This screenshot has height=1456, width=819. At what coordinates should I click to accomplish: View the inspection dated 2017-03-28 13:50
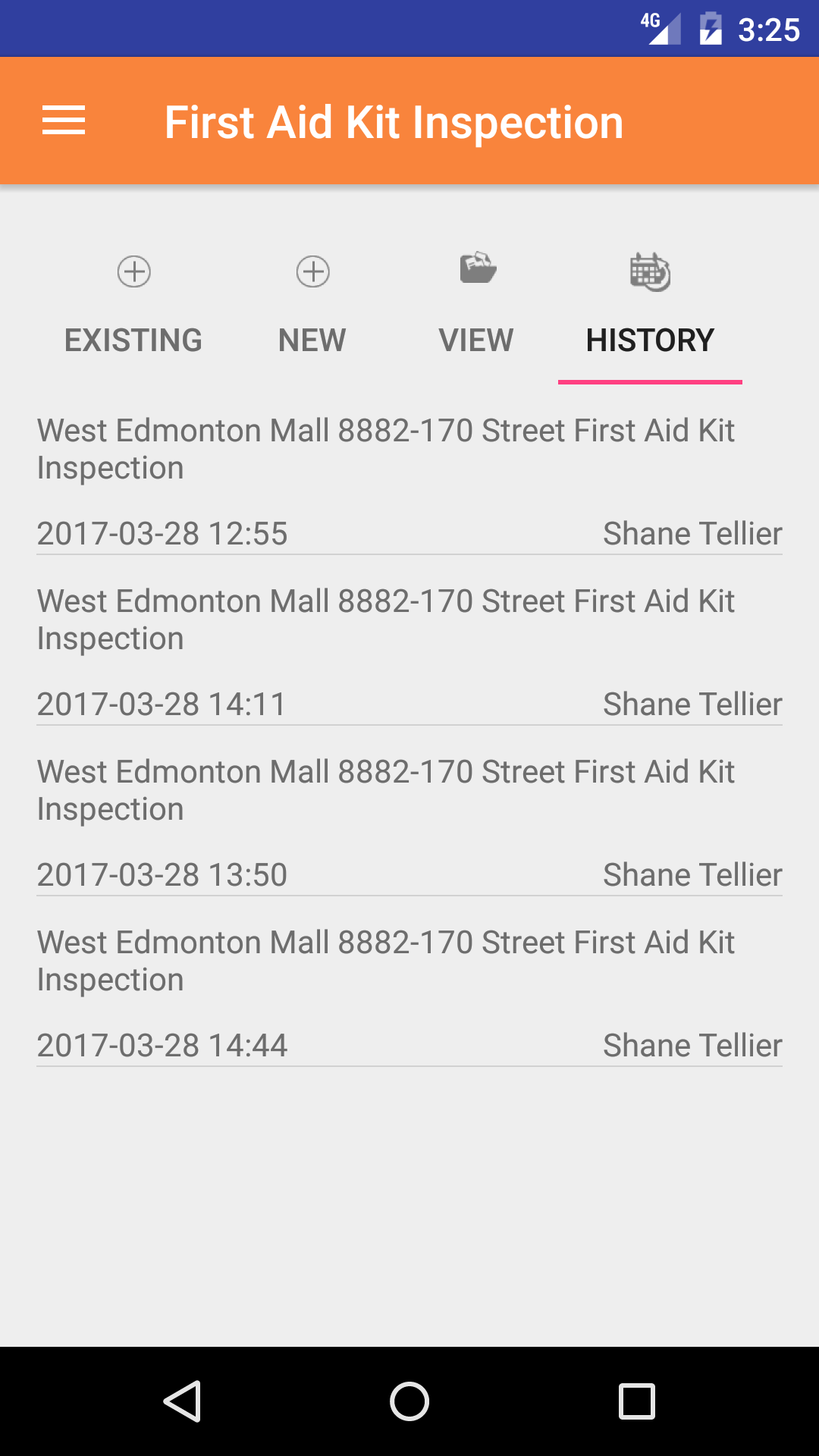point(409,823)
